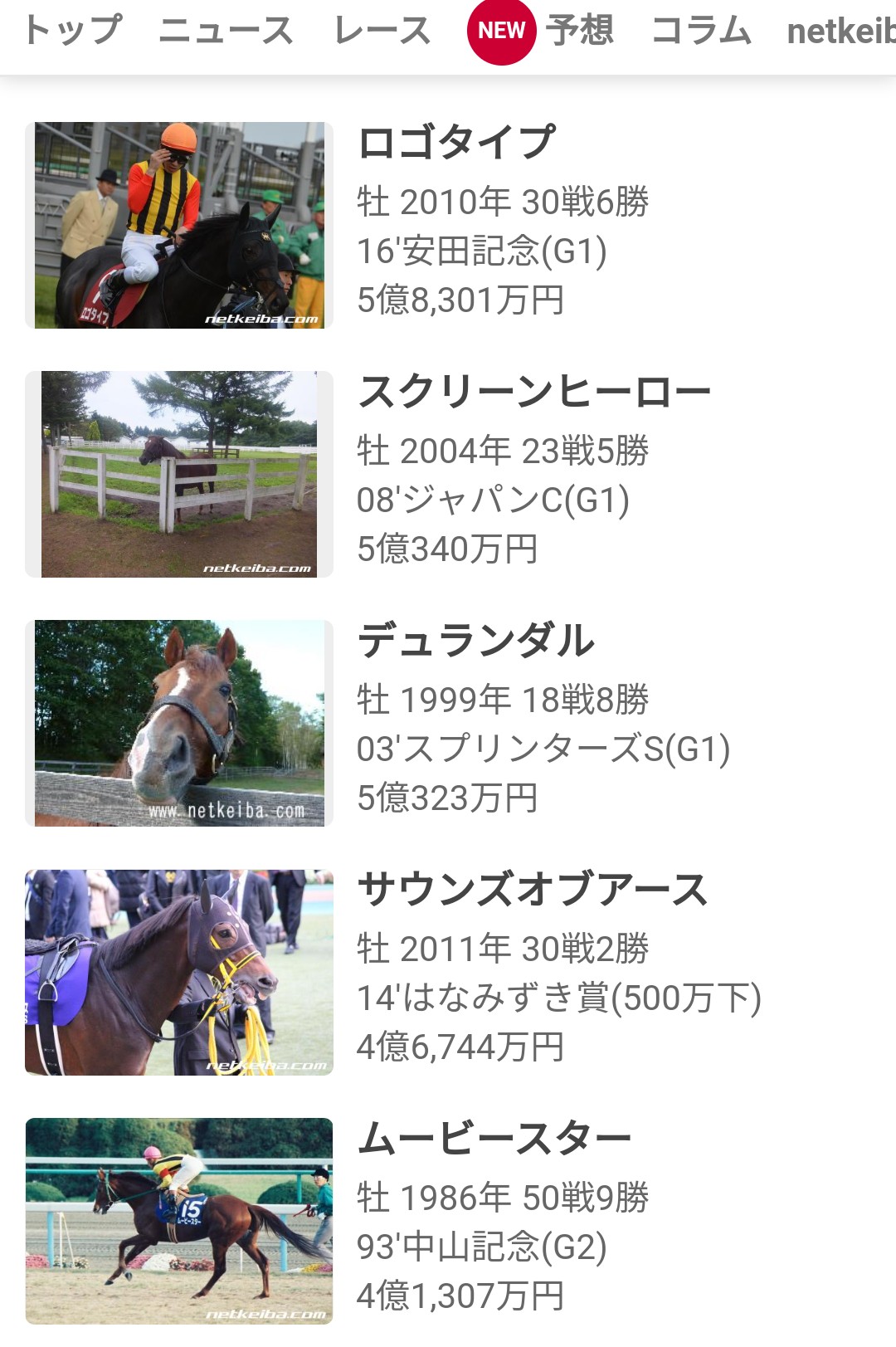896x1347 pixels.
Task: Open the horse entry ロゴタイプ
Action: coord(448,225)
